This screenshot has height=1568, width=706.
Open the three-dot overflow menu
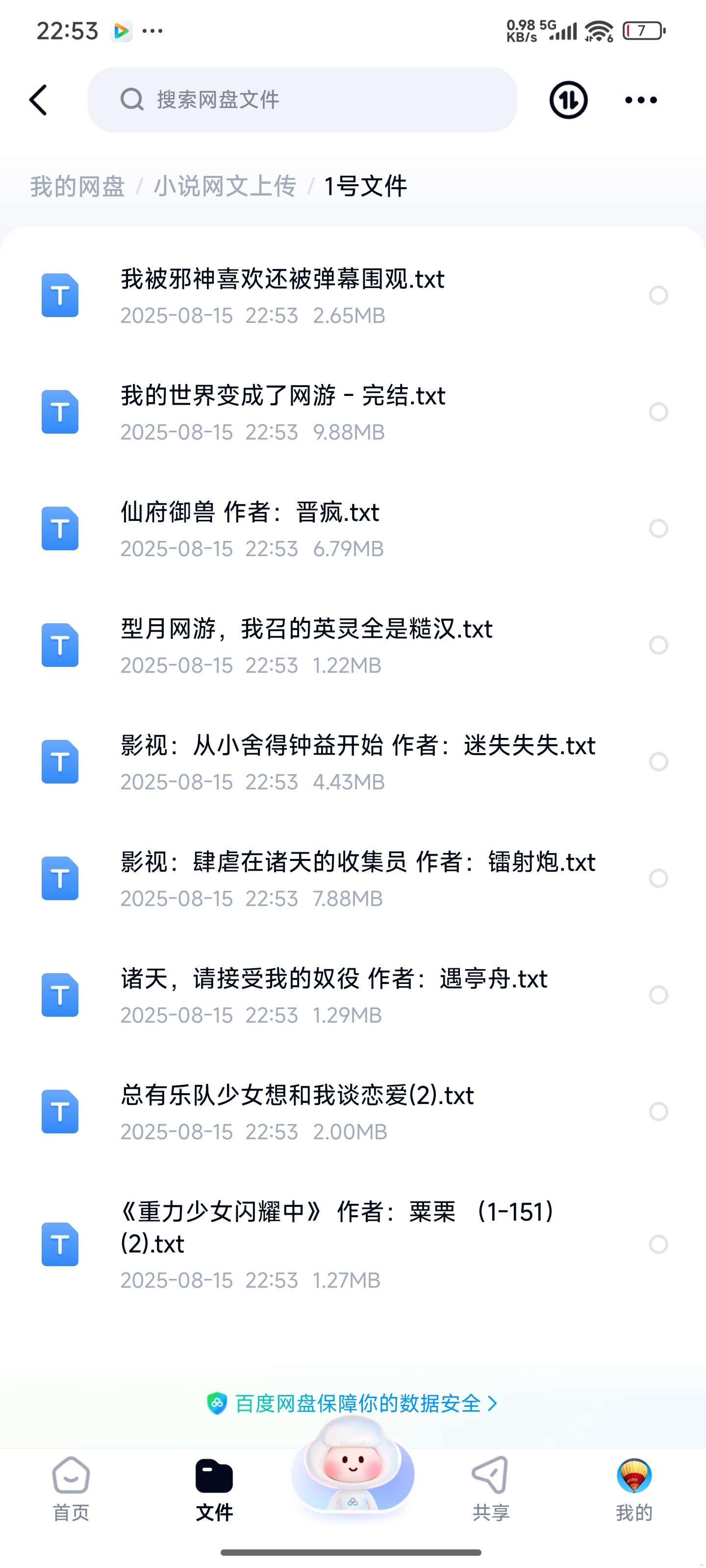coord(641,100)
